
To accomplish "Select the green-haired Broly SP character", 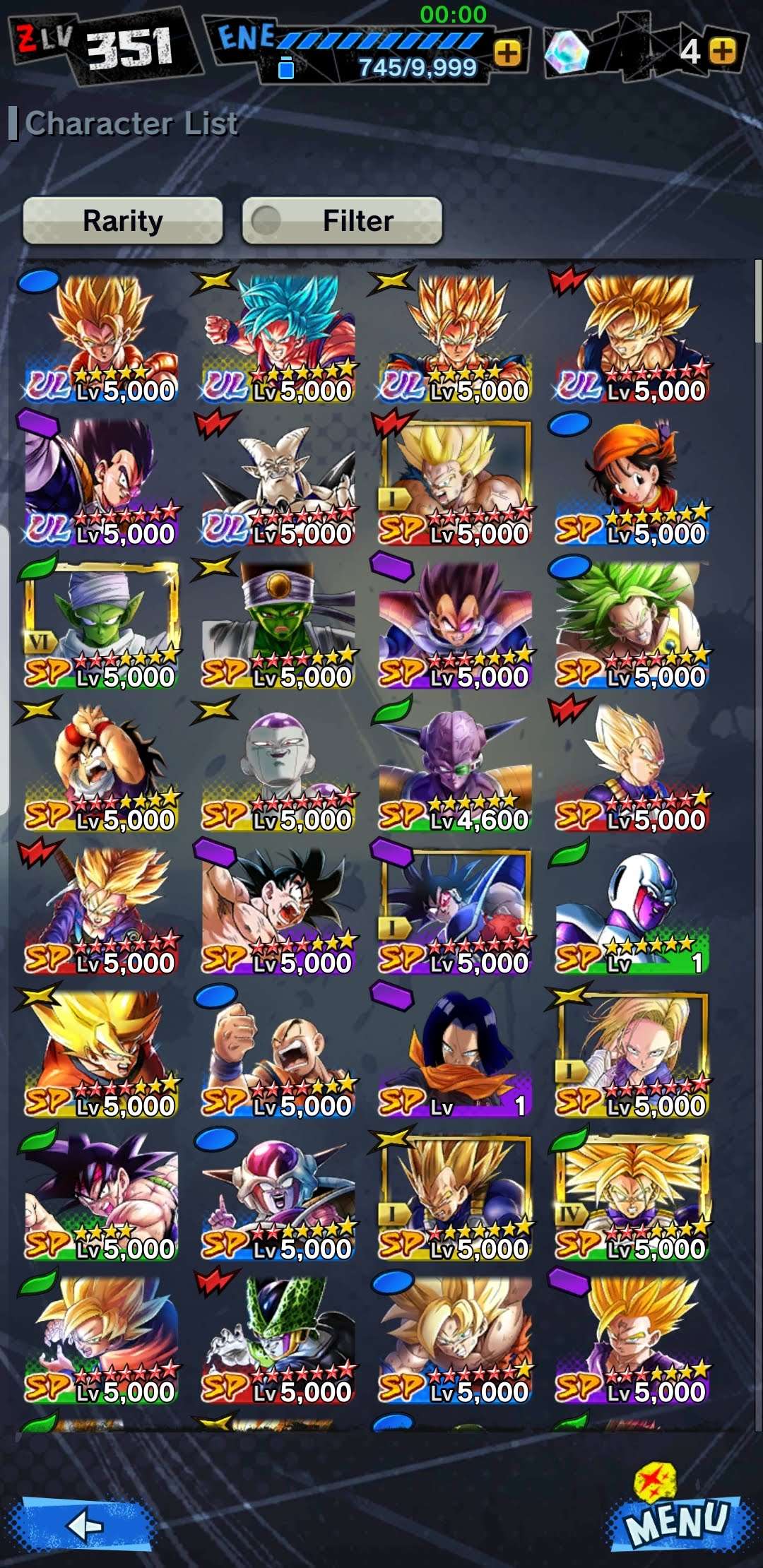I will point(631,625).
